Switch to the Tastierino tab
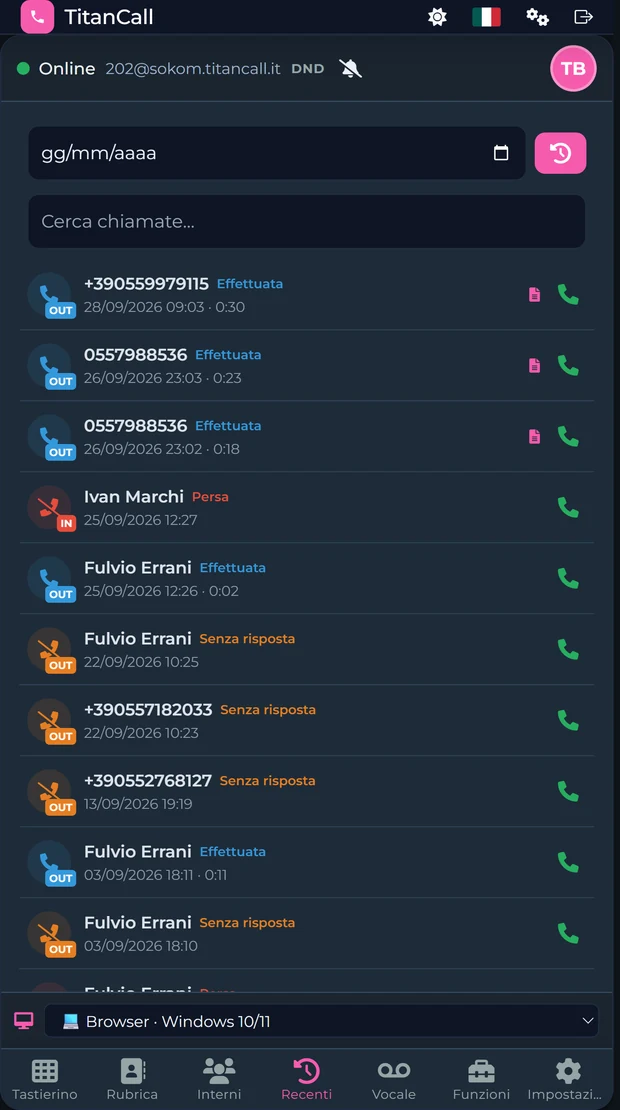This screenshot has width=620, height=1110. tap(45, 1080)
